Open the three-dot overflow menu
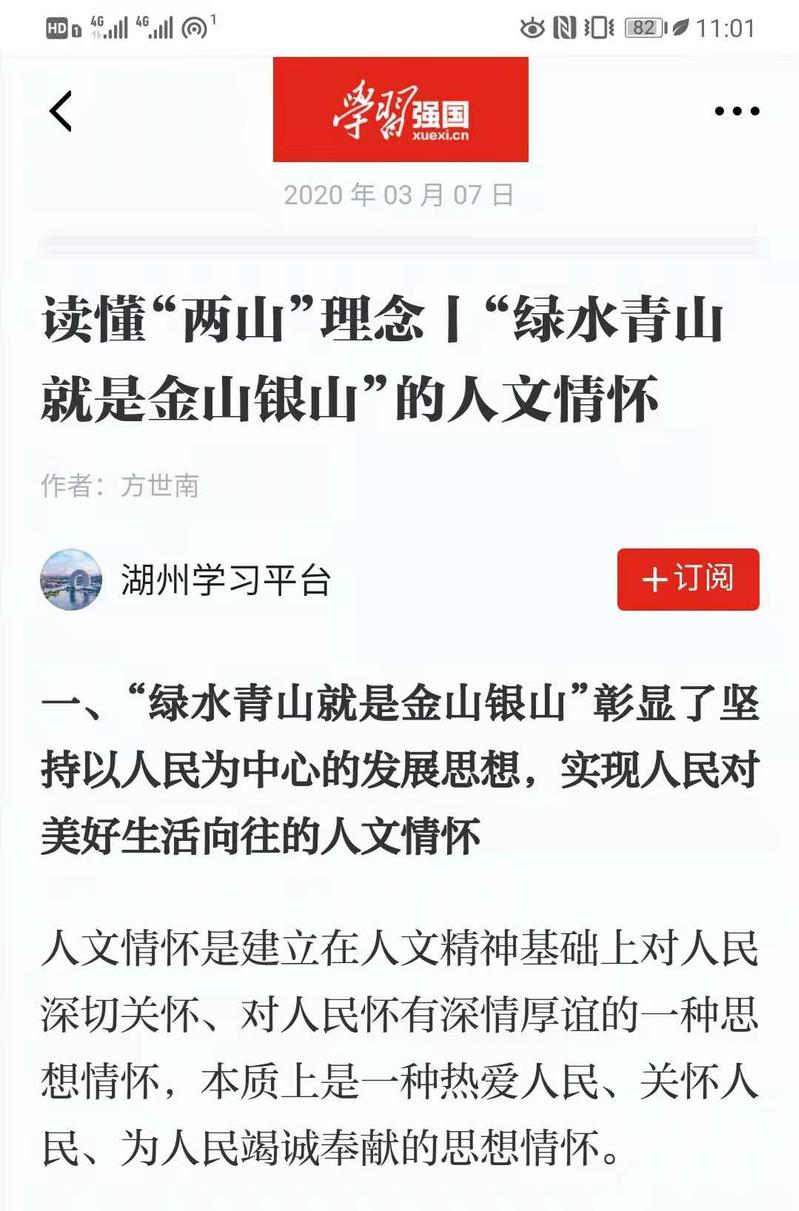The width and height of the screenshot is (799, 1211). (x=737, y=111)
